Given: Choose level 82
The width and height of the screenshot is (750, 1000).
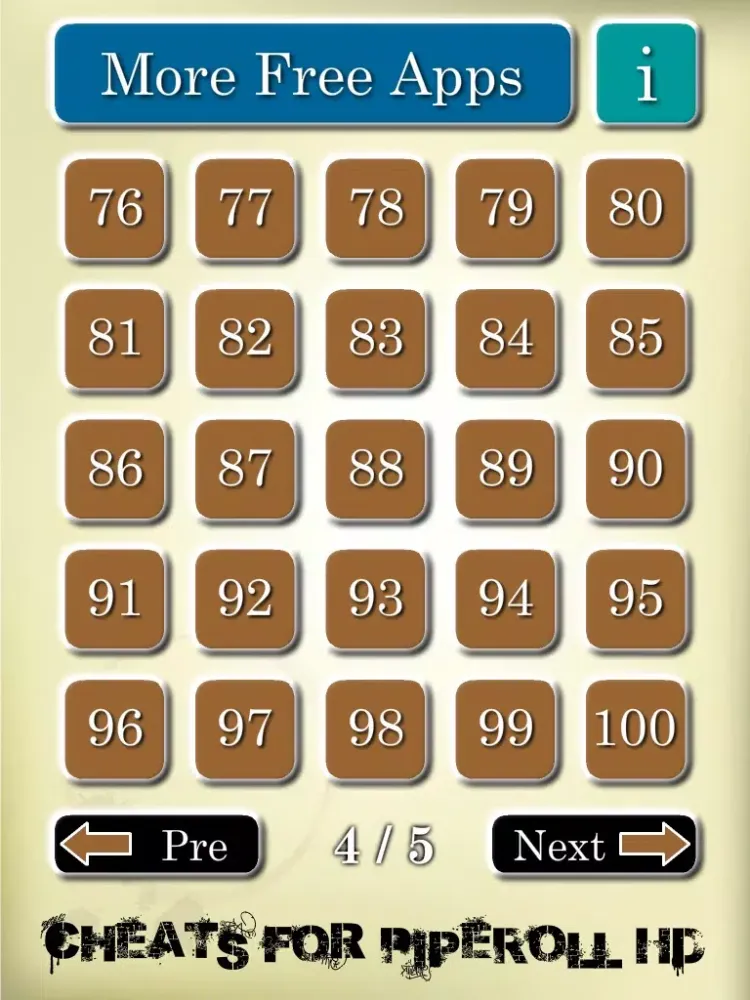Looking at the screenshot, I should tap(245, 338).
